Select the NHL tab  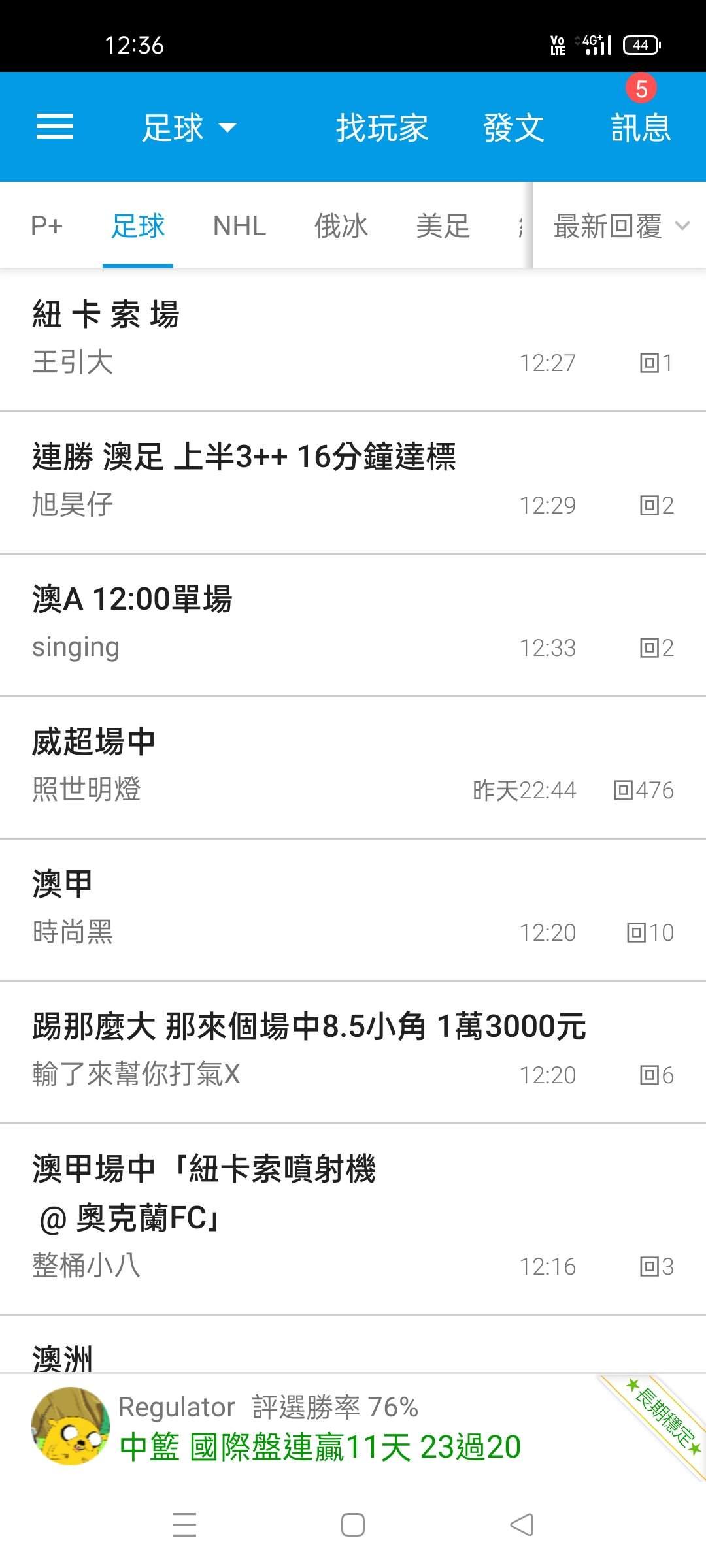tap(239, 226)
